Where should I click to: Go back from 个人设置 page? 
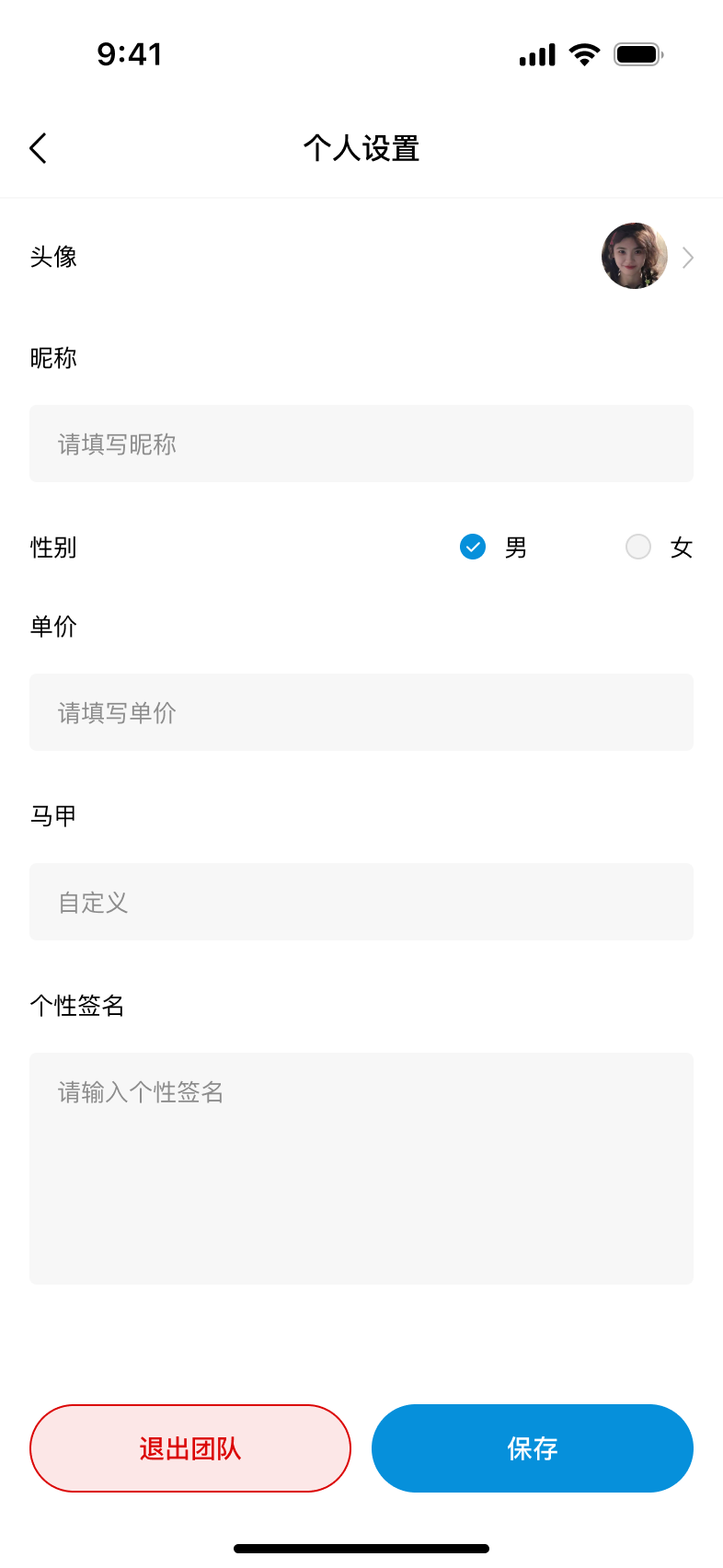pyautogui.click(x=38, y=148)
